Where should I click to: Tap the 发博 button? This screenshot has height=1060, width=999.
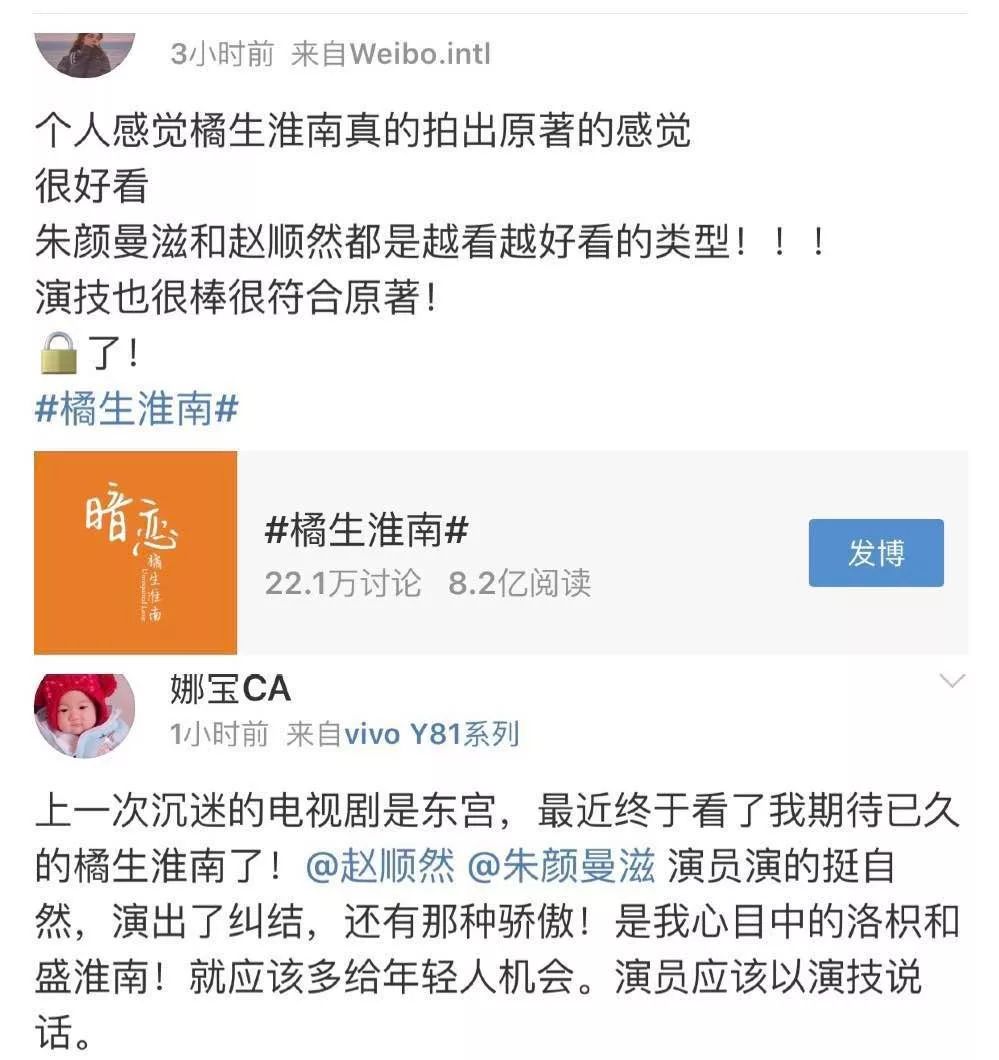click(x=875, y=552)
